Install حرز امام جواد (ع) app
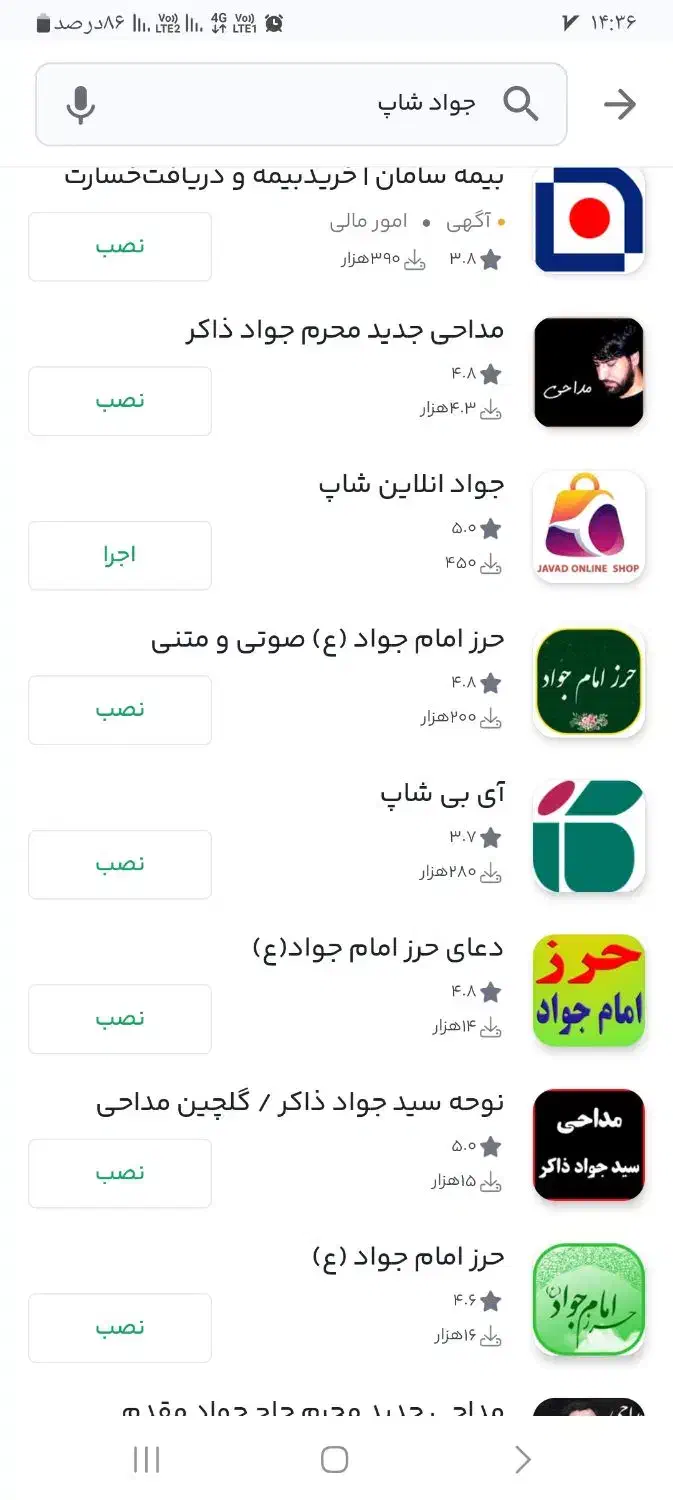The width and height of the screenshot is (673, 1500). [120, 1328]
